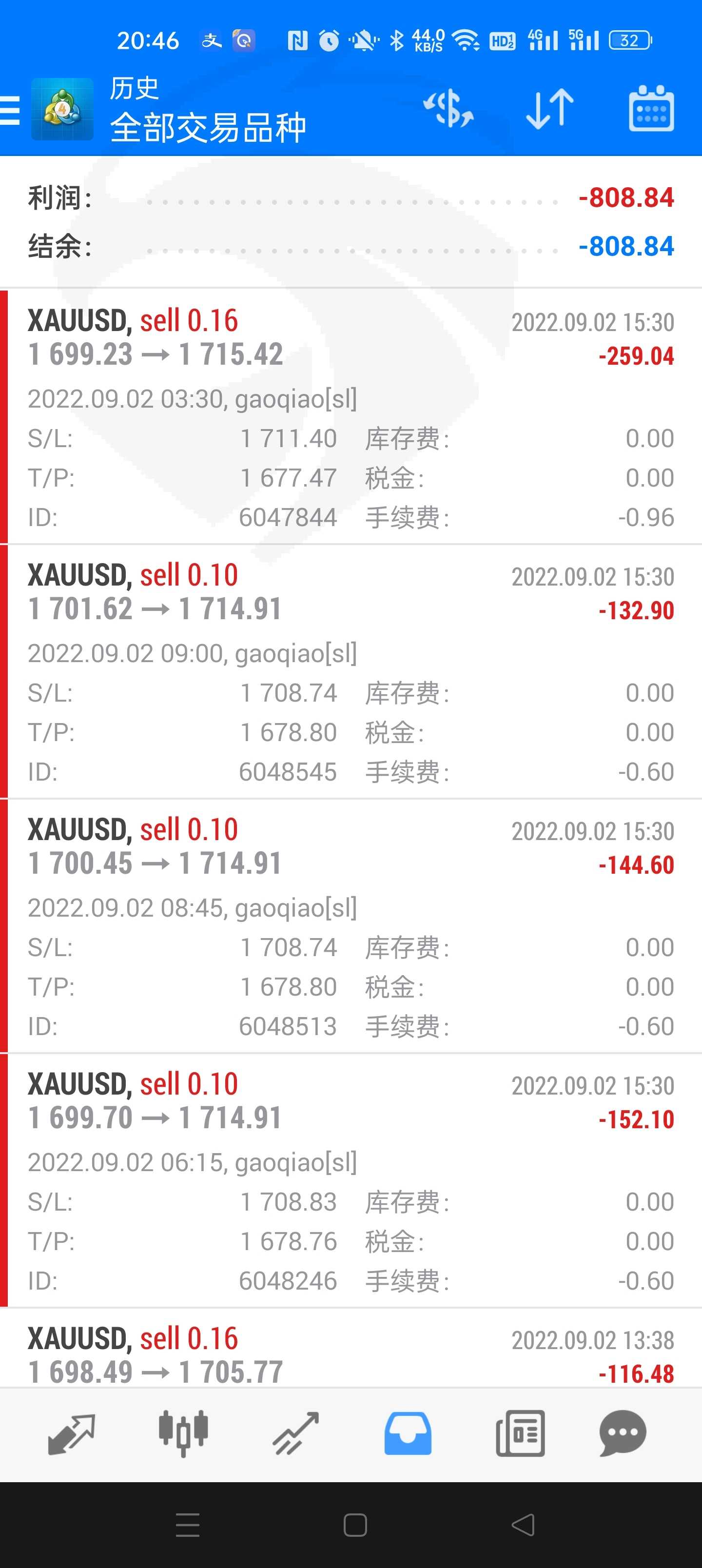Open the Chat messages tab

click(x=622, y=1433)
